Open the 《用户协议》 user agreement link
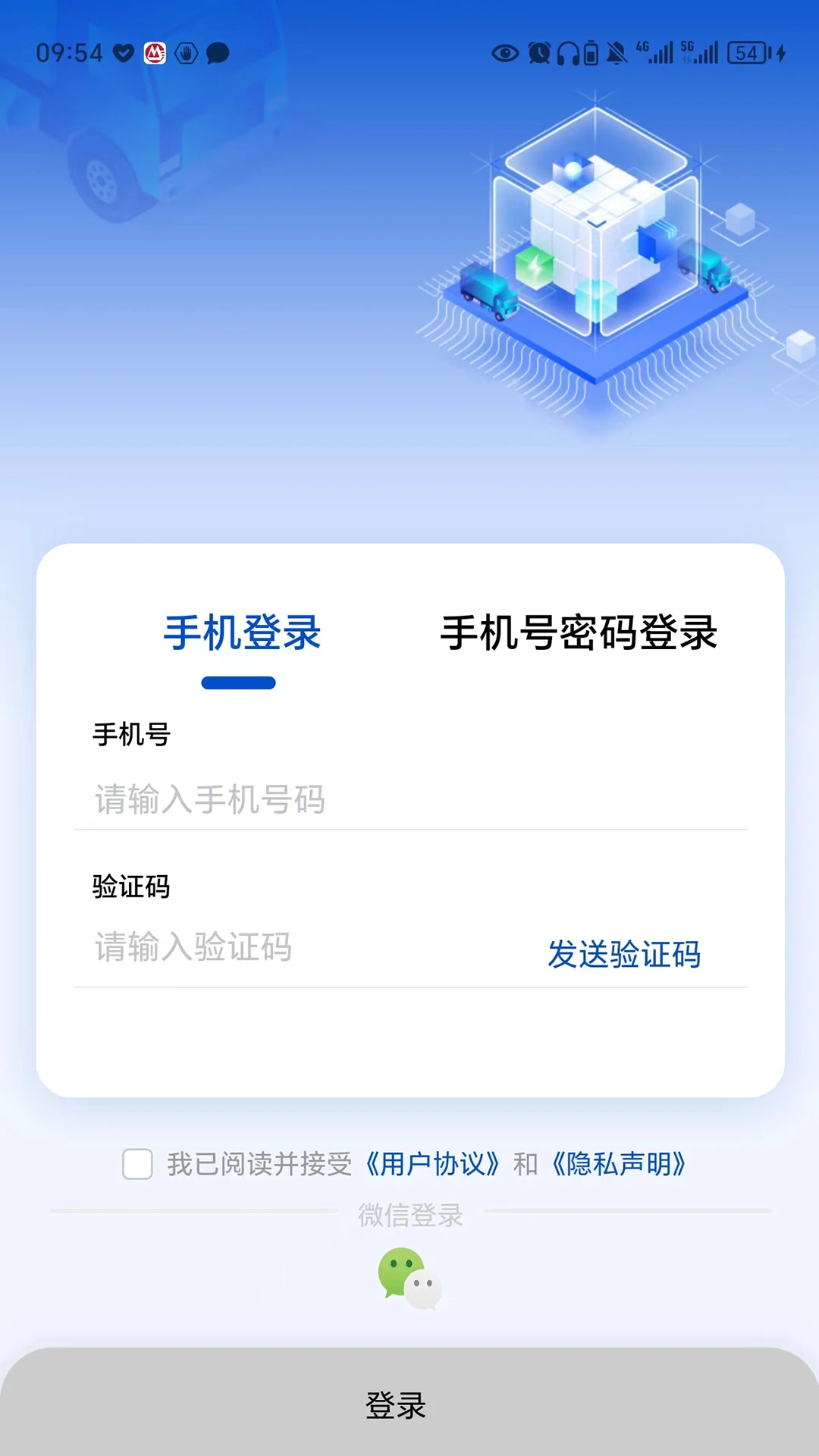This screenshot has width=819, height=1456. 433,1165
